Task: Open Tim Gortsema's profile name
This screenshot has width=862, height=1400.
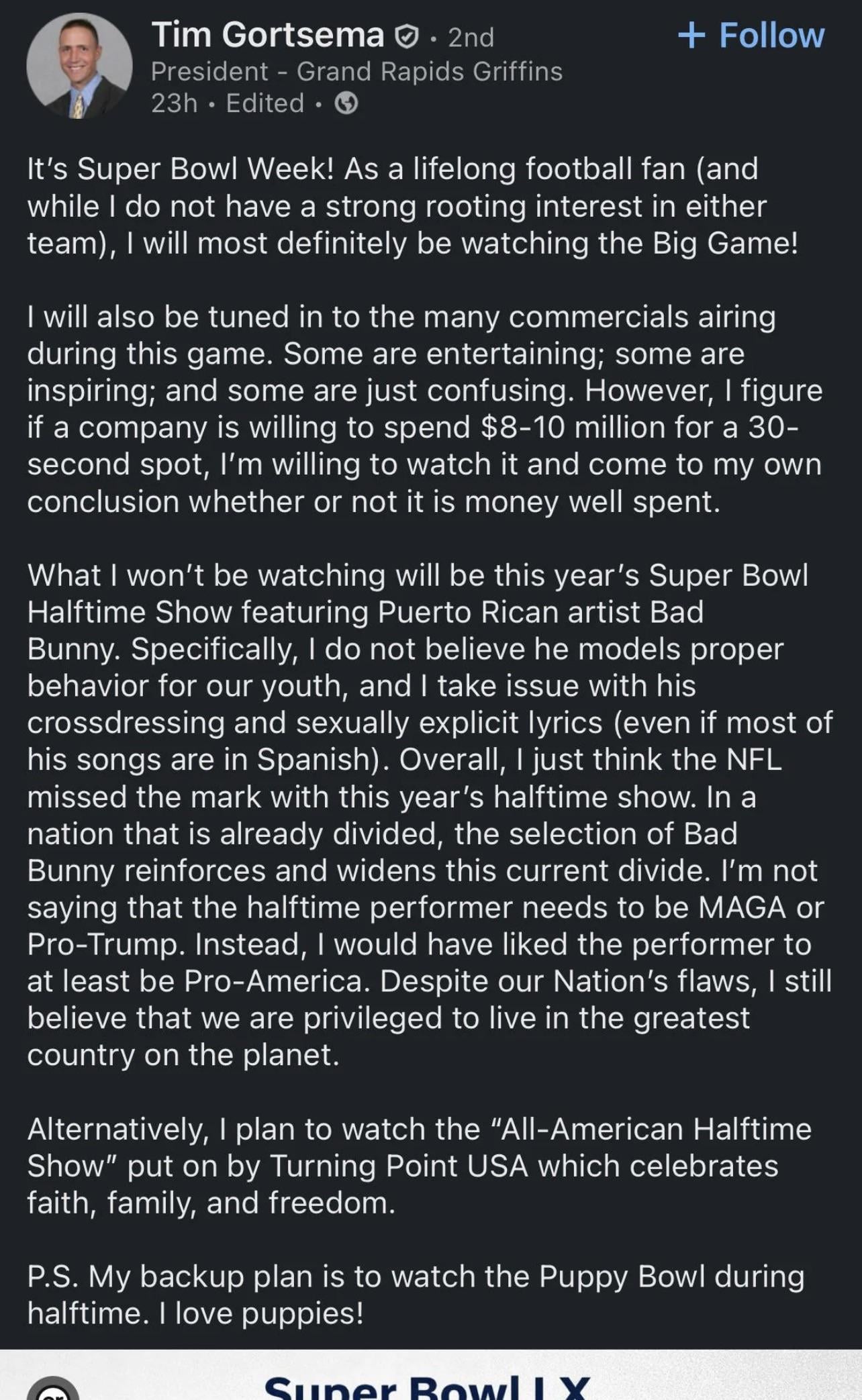Action: 268,34
